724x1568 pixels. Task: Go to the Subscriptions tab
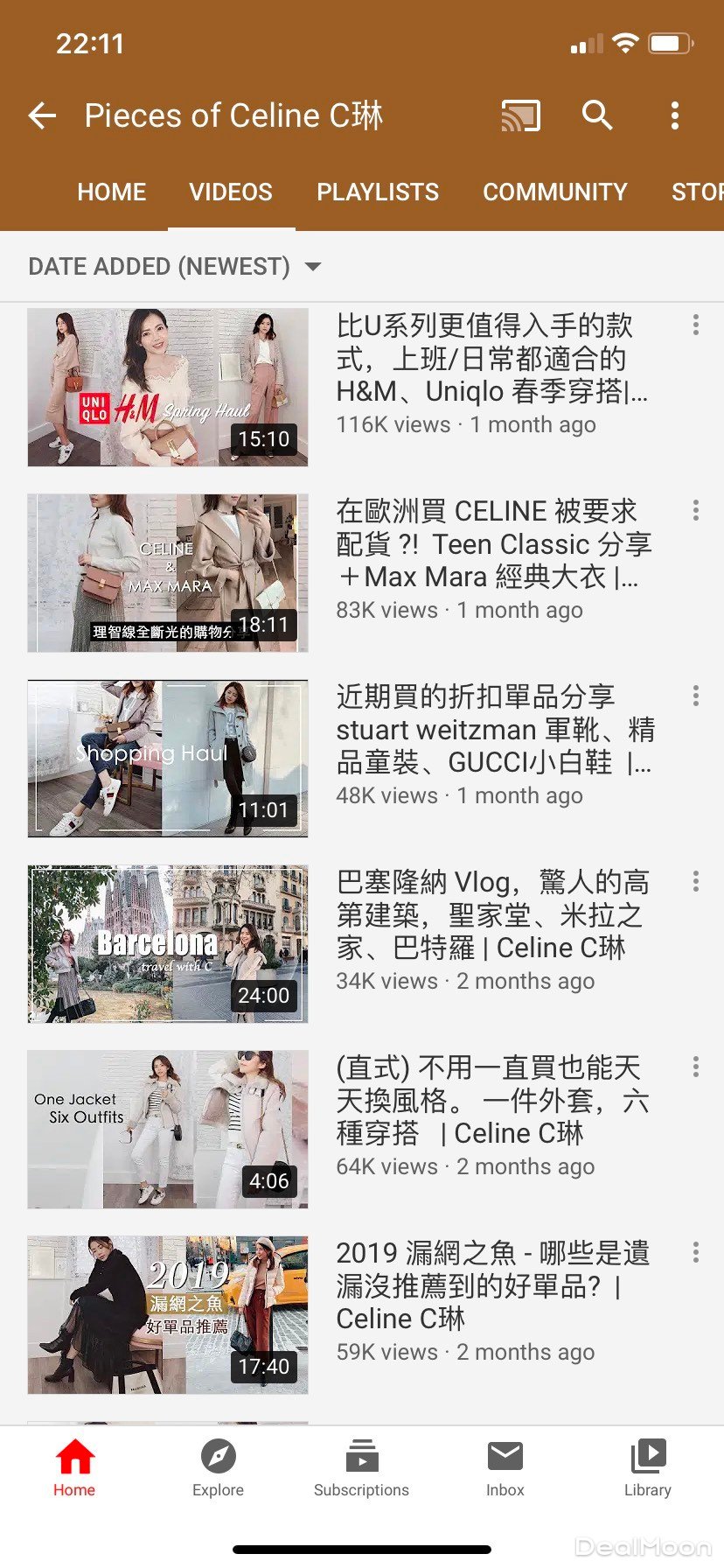coord(361,1468)
